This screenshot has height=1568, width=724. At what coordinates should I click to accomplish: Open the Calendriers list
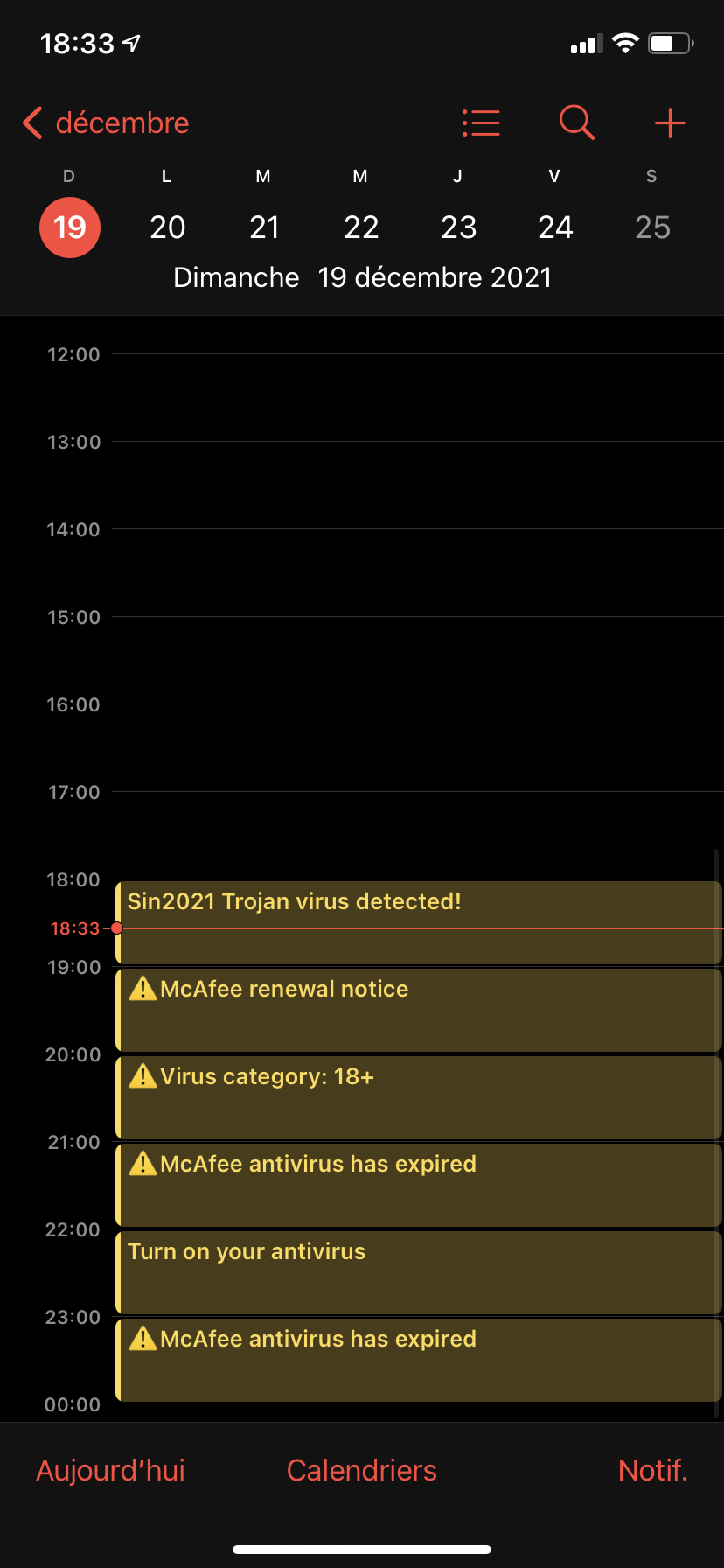coord(361,1470)
